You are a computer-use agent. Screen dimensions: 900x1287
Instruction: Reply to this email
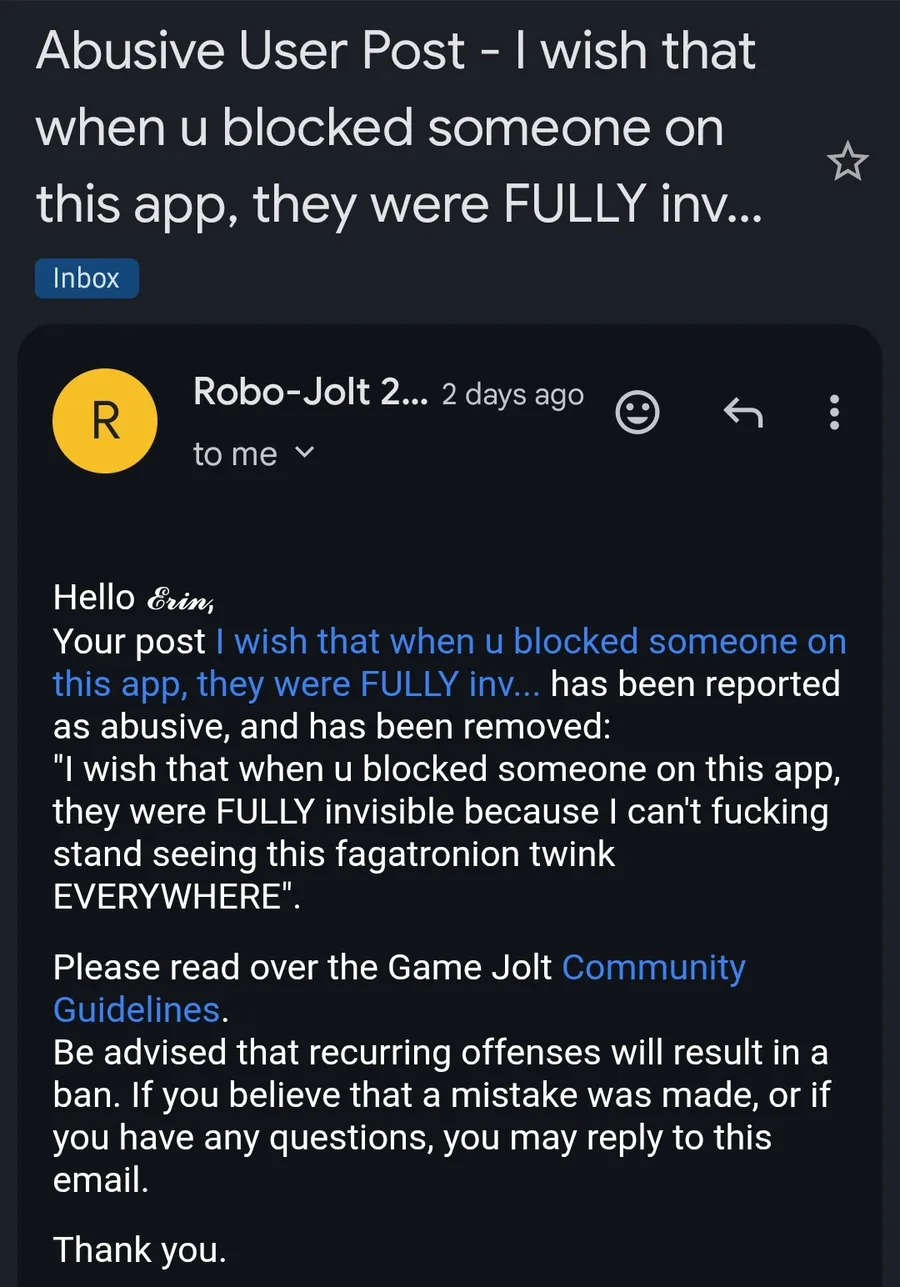[742, 411]
